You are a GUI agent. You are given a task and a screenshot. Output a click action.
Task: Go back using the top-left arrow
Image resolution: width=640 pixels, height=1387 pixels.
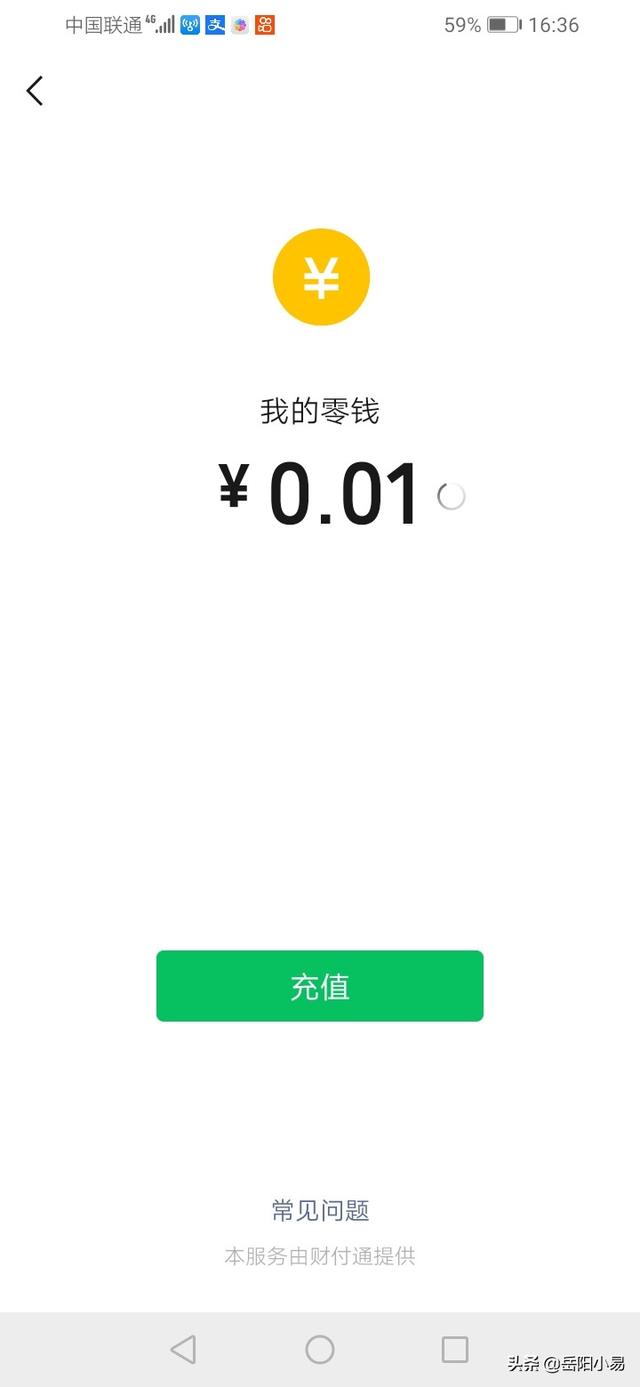click(35, 91)
